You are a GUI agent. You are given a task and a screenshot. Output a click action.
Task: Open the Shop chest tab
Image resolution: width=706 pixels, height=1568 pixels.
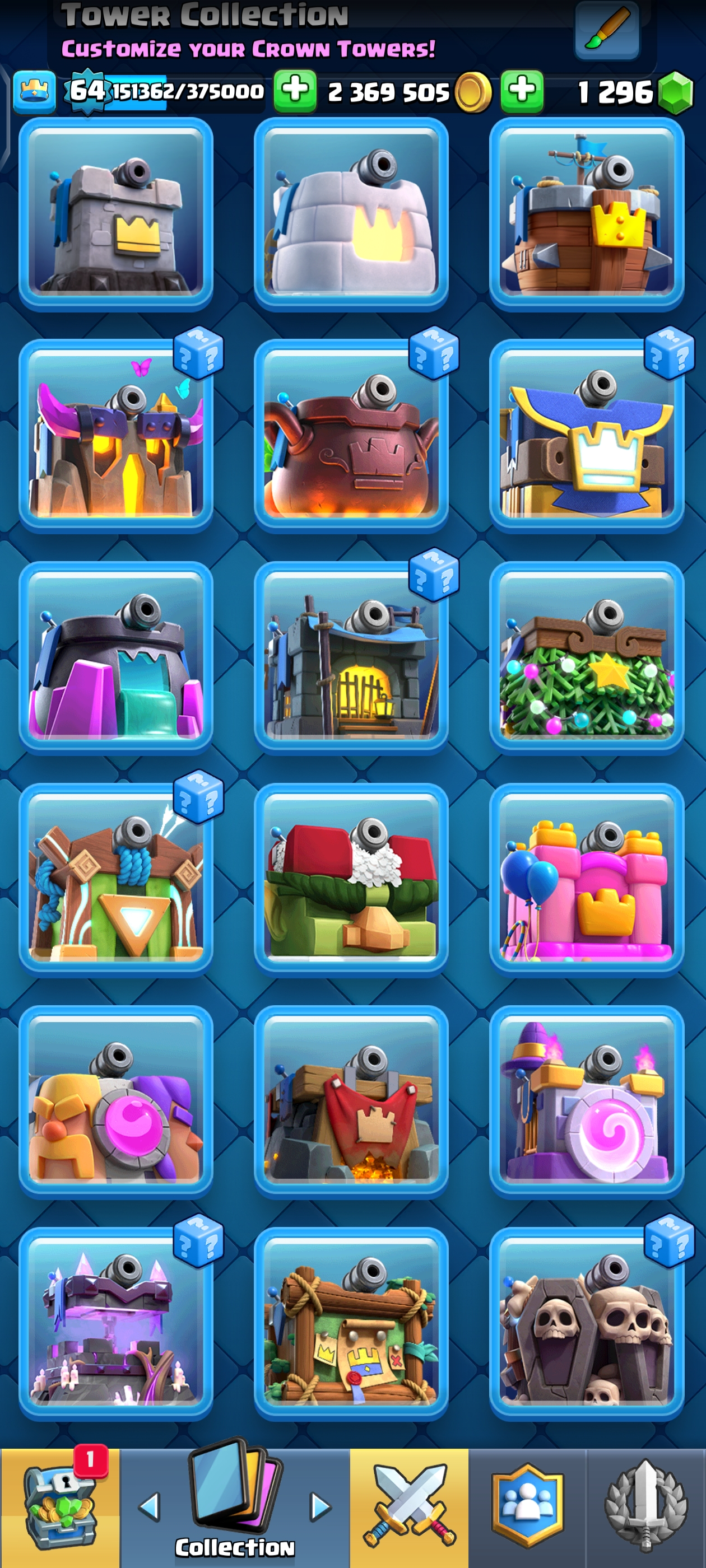[x=60, y=1506]
